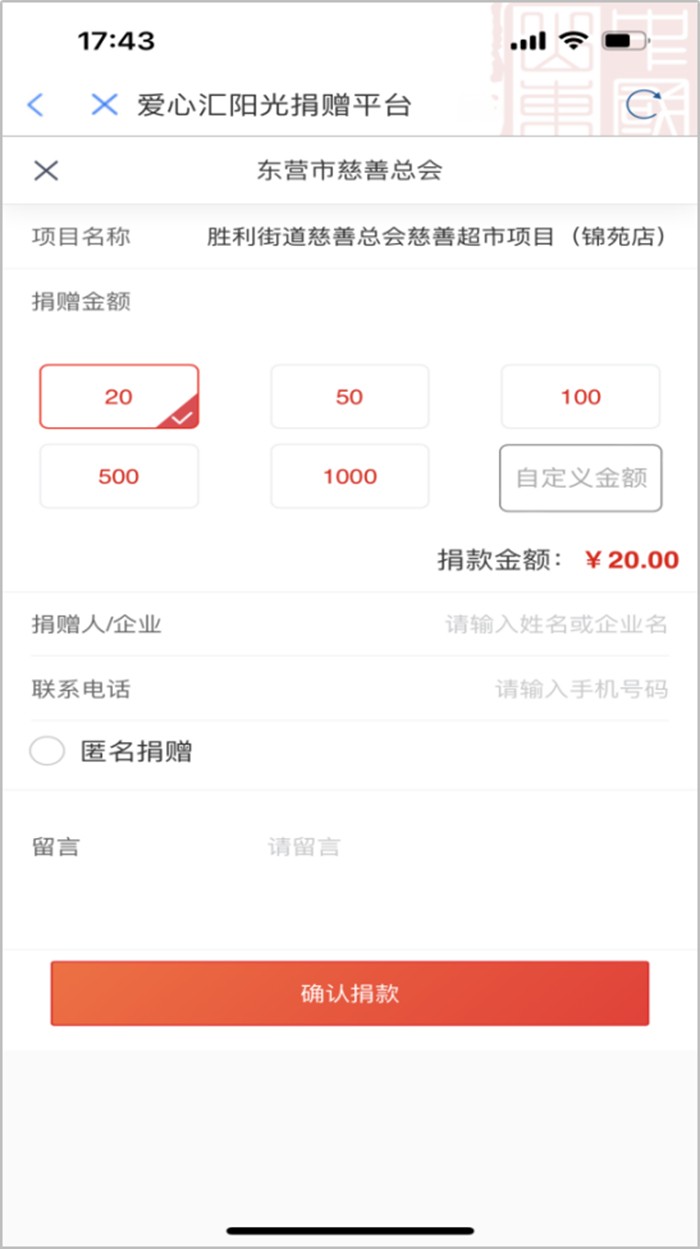
Task: Select the 20 donation amount
Action: point(119,397)
